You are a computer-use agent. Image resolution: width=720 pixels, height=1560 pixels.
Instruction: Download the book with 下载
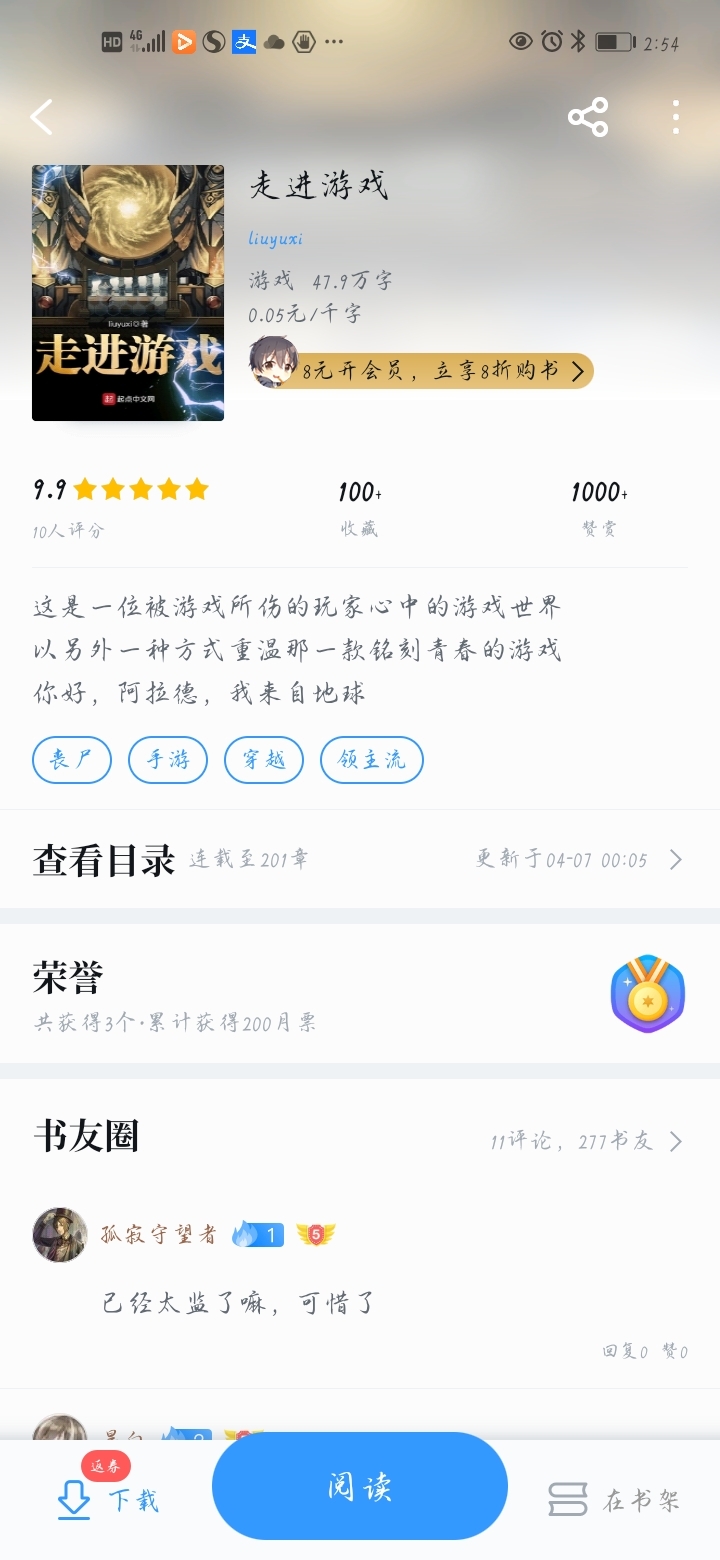[x=108, y=1500]
